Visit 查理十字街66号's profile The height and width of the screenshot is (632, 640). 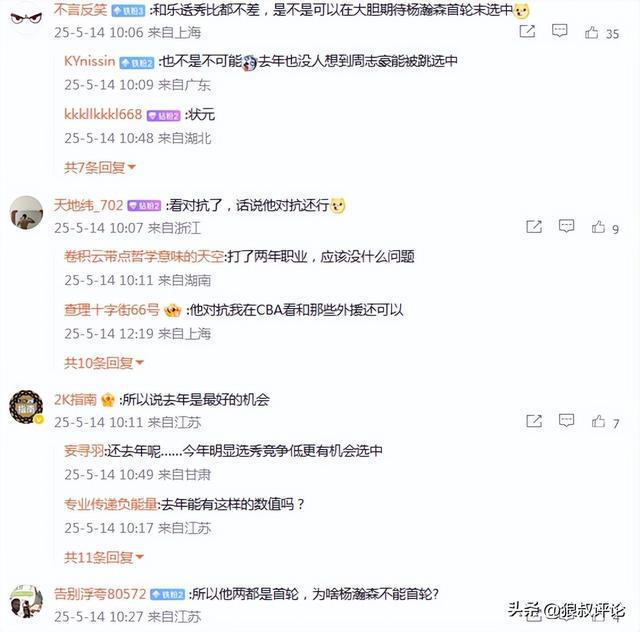[110, 310]
